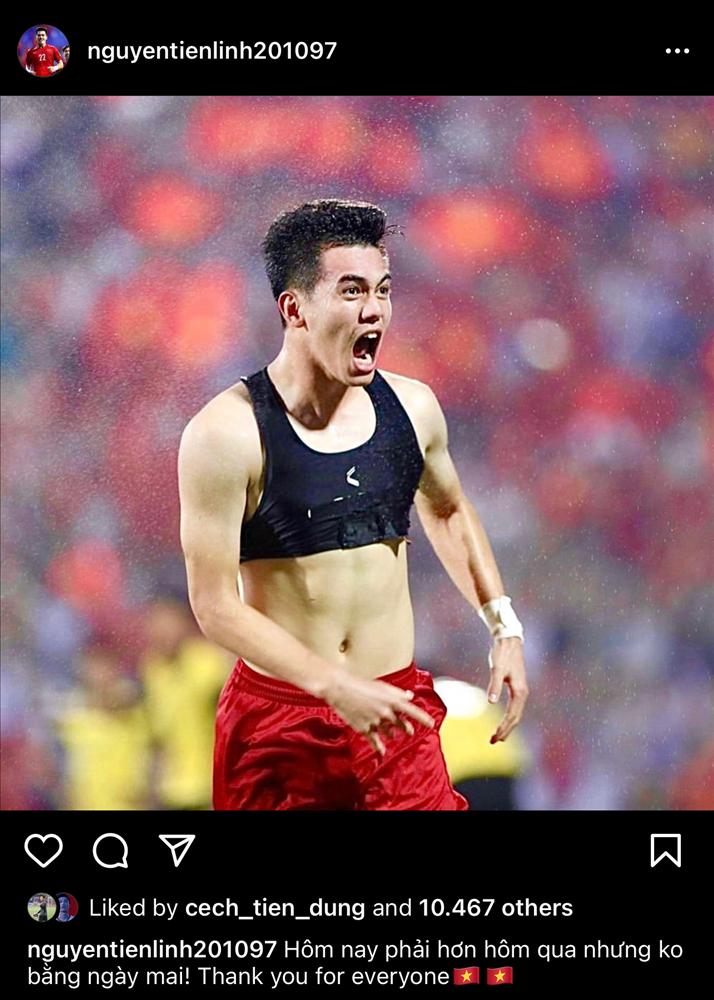
Task: Tap the username in the caption
Action: click(x=152, y=949)
